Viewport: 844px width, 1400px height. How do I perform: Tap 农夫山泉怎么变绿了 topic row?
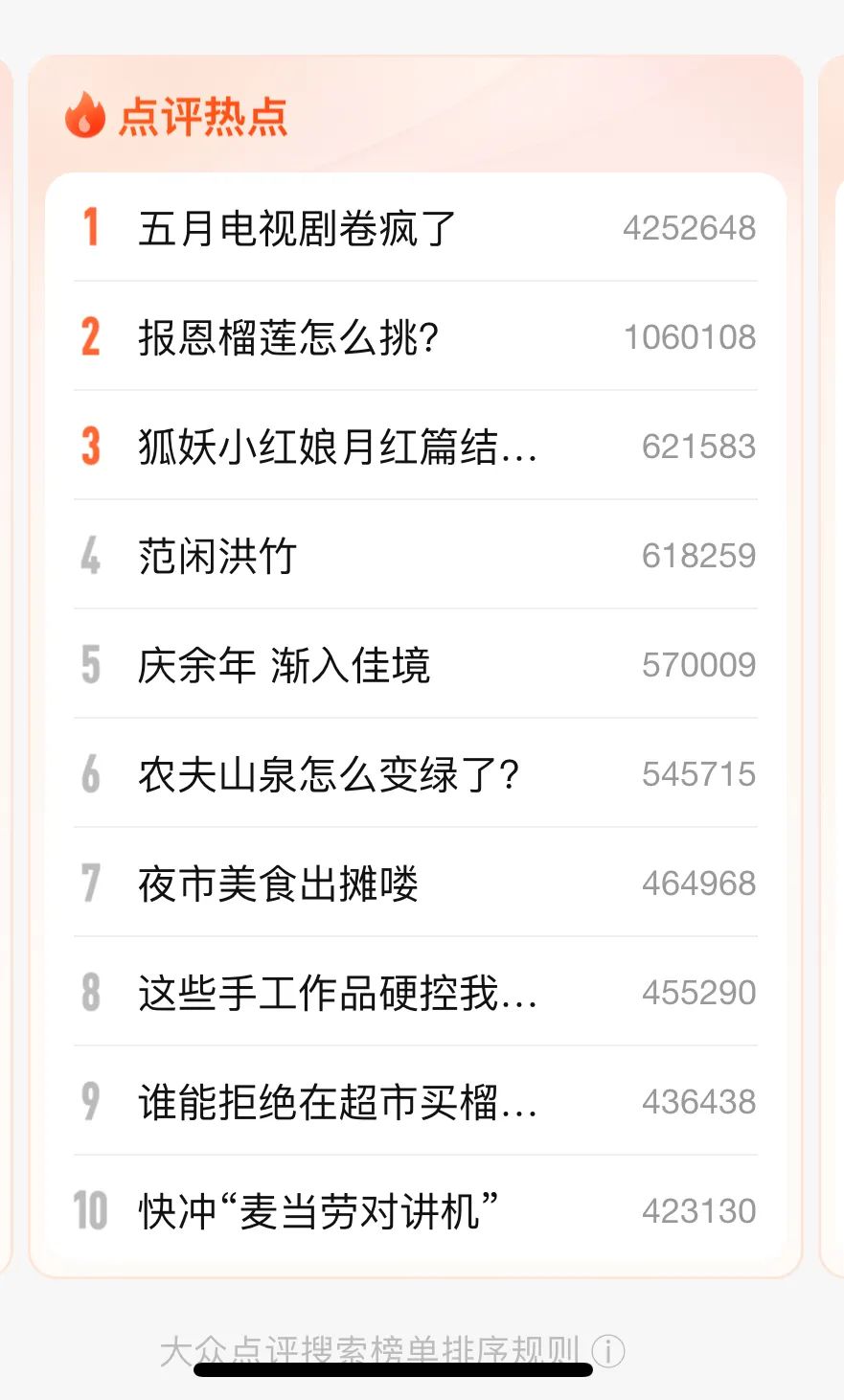click(x=416, y=773)
